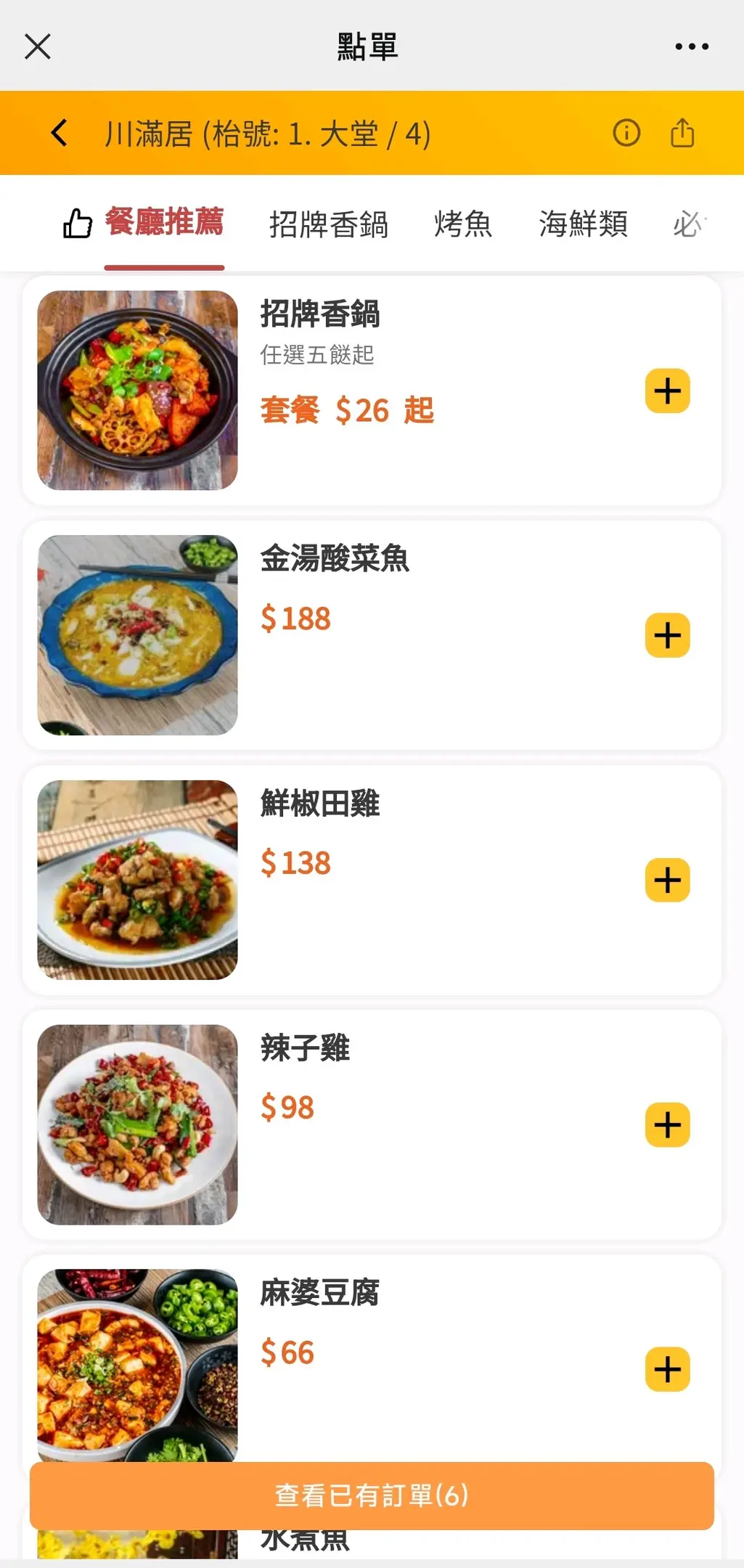Add 麻婆豆腐 to order
This screenshot has height=1568, width=744.
[x=667, y=1370]
